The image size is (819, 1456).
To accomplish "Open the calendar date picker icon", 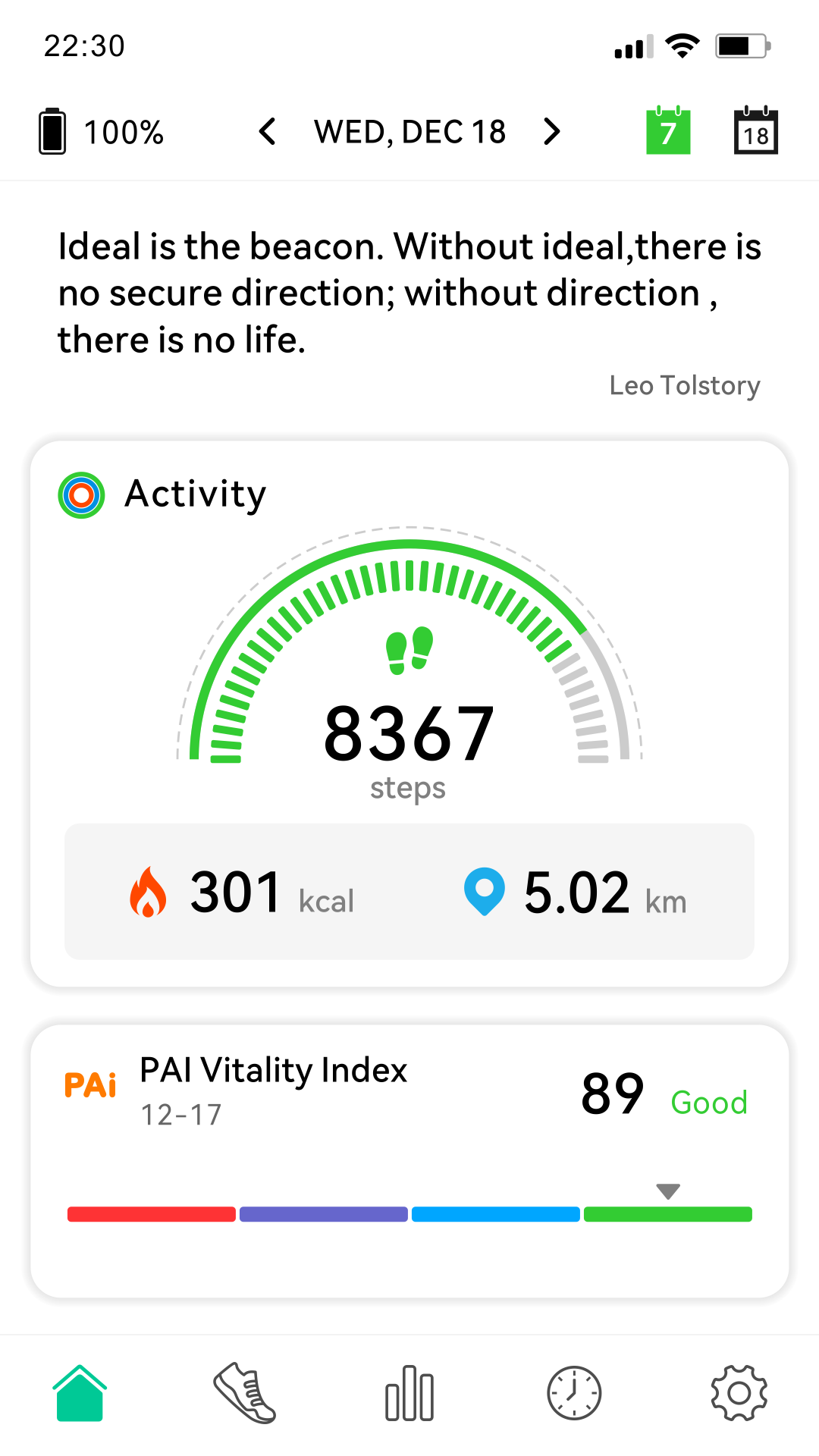I will 756,130.
